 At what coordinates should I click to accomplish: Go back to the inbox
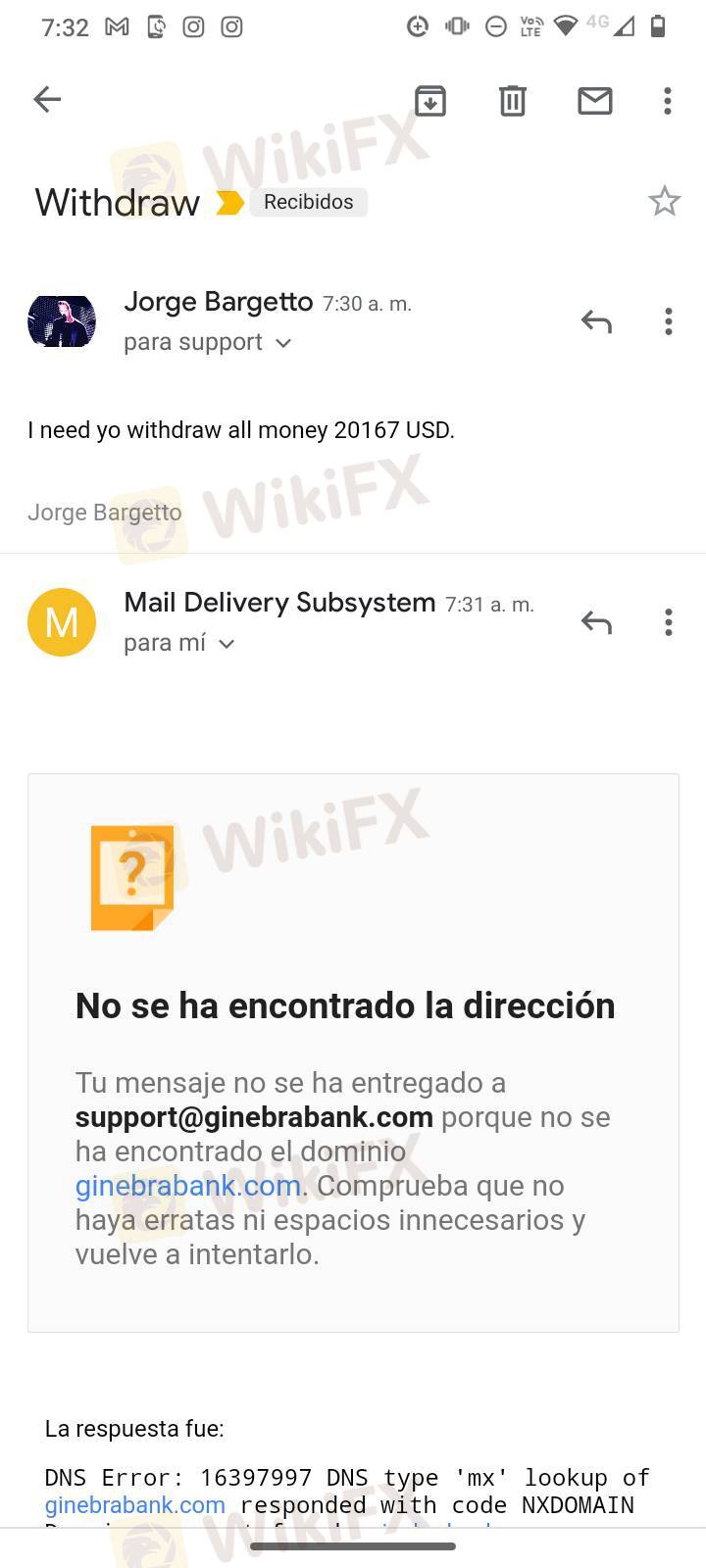coord(47,100)
